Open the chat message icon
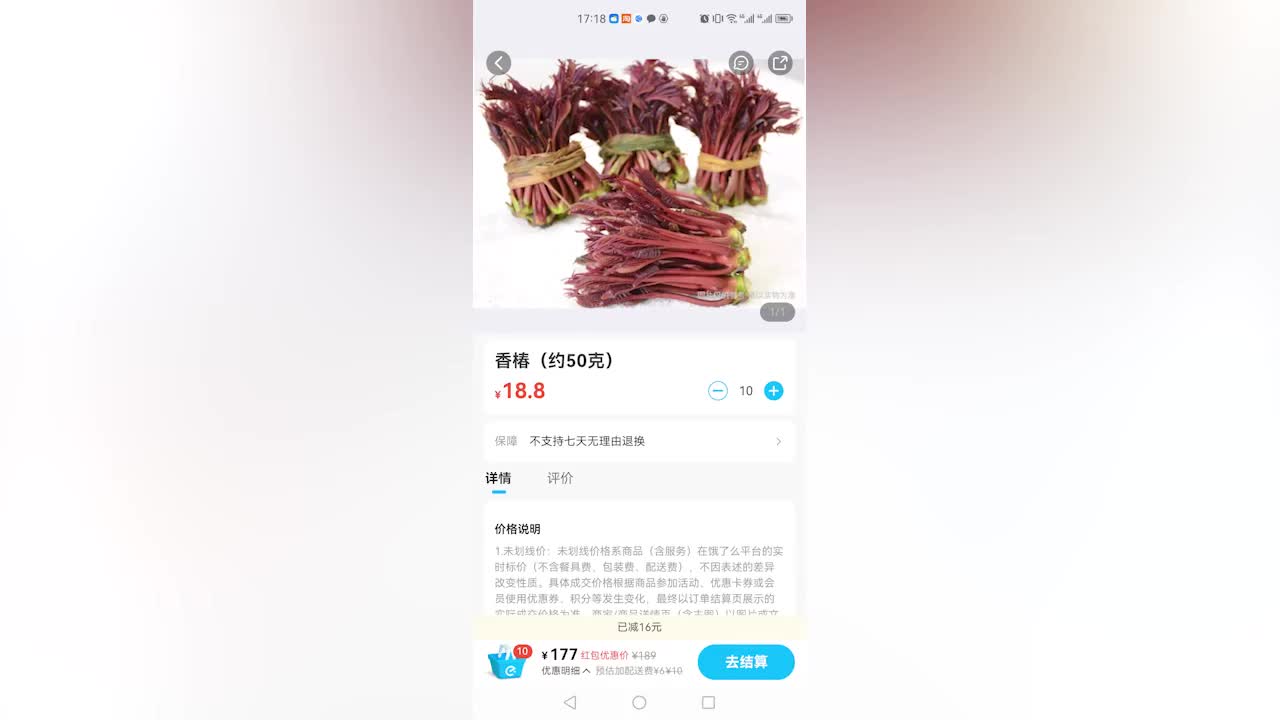This screenshot has height=720, width=1280. [x=741, y=63]
